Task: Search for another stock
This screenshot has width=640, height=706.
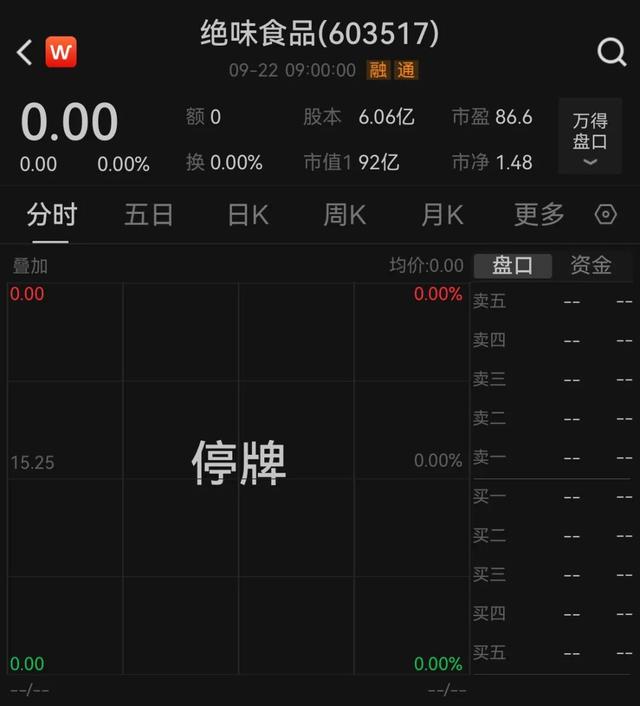Action: click(611, 52)
